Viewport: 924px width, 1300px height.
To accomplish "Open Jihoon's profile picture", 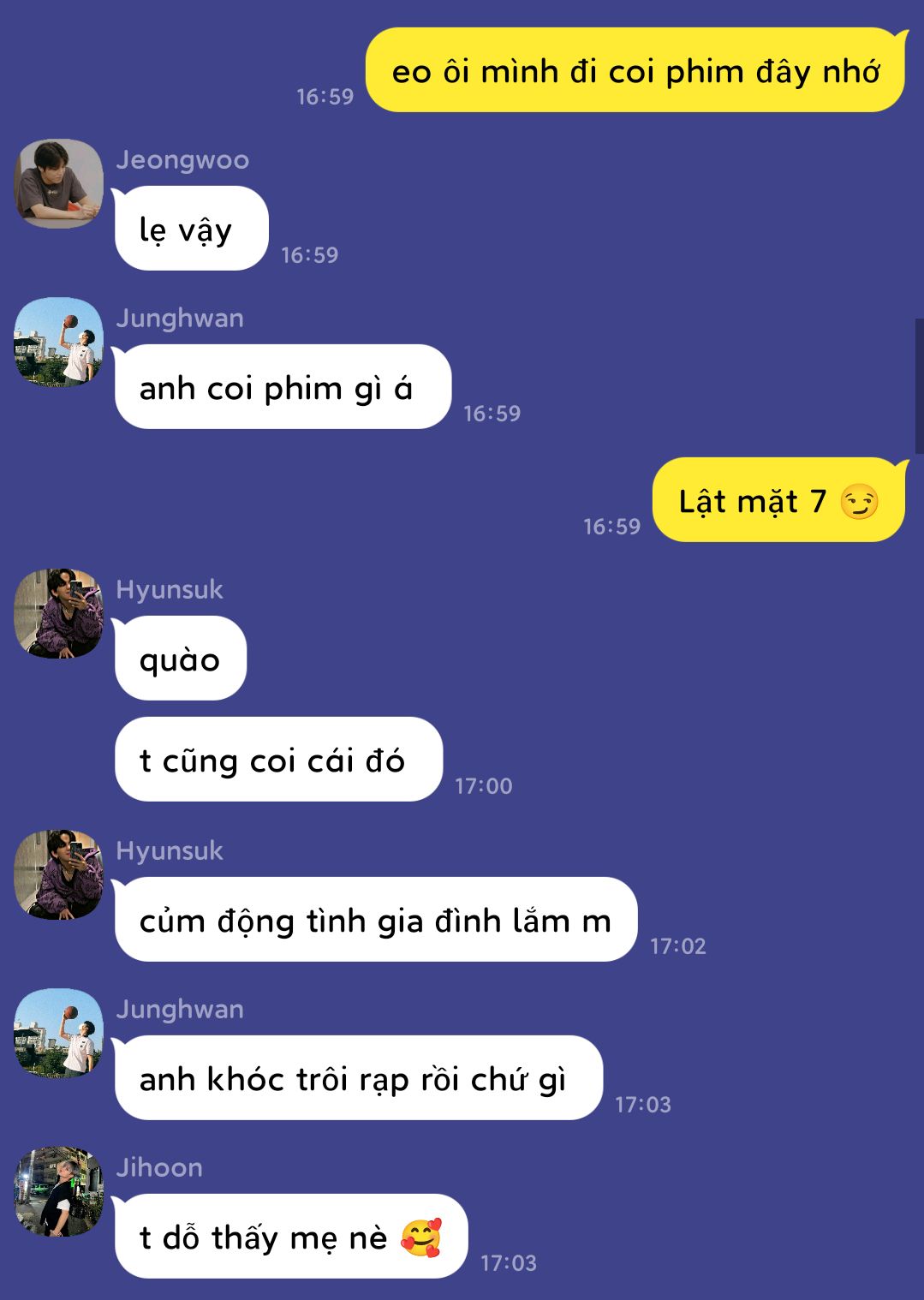I will pyautogui.click(x=58, y=1192).
